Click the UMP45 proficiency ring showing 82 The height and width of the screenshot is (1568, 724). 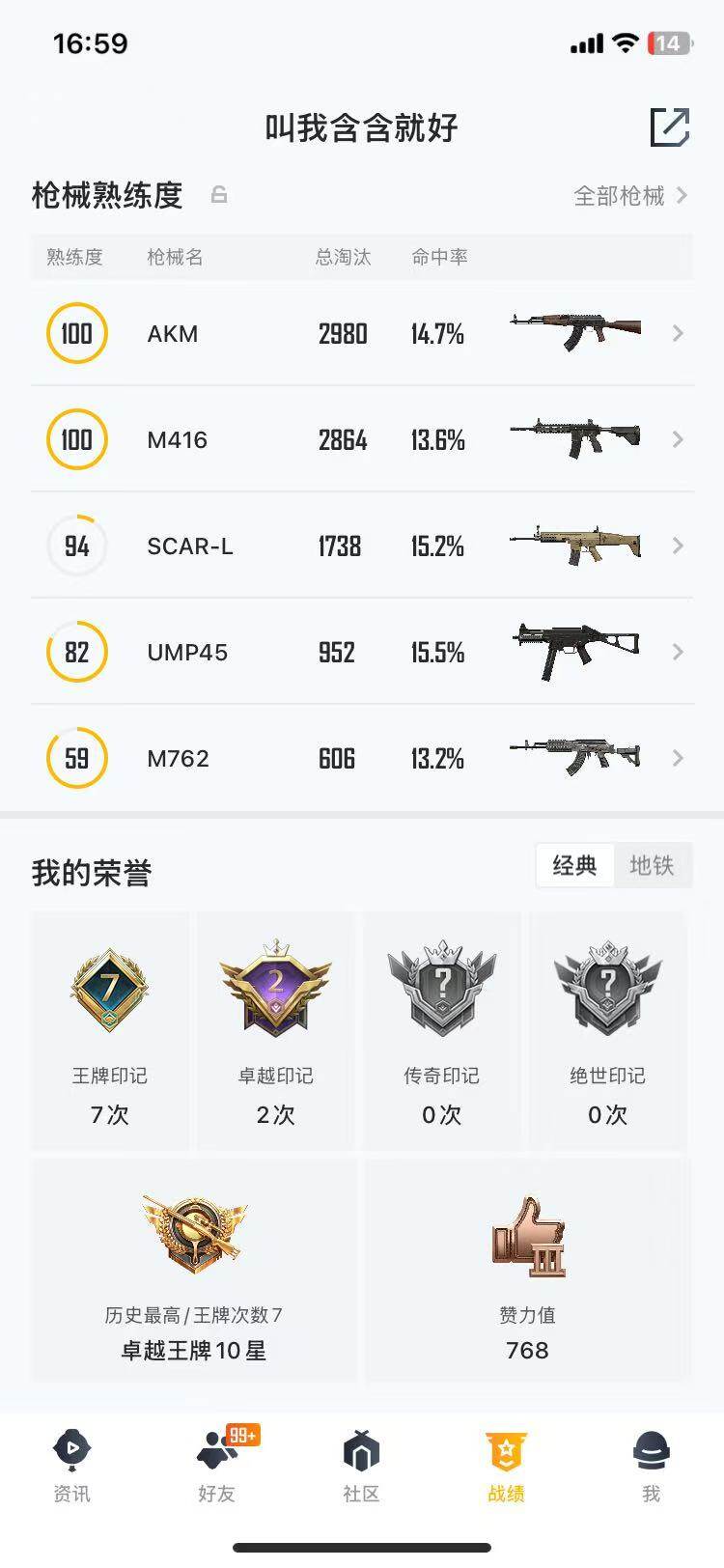[77, 653]
